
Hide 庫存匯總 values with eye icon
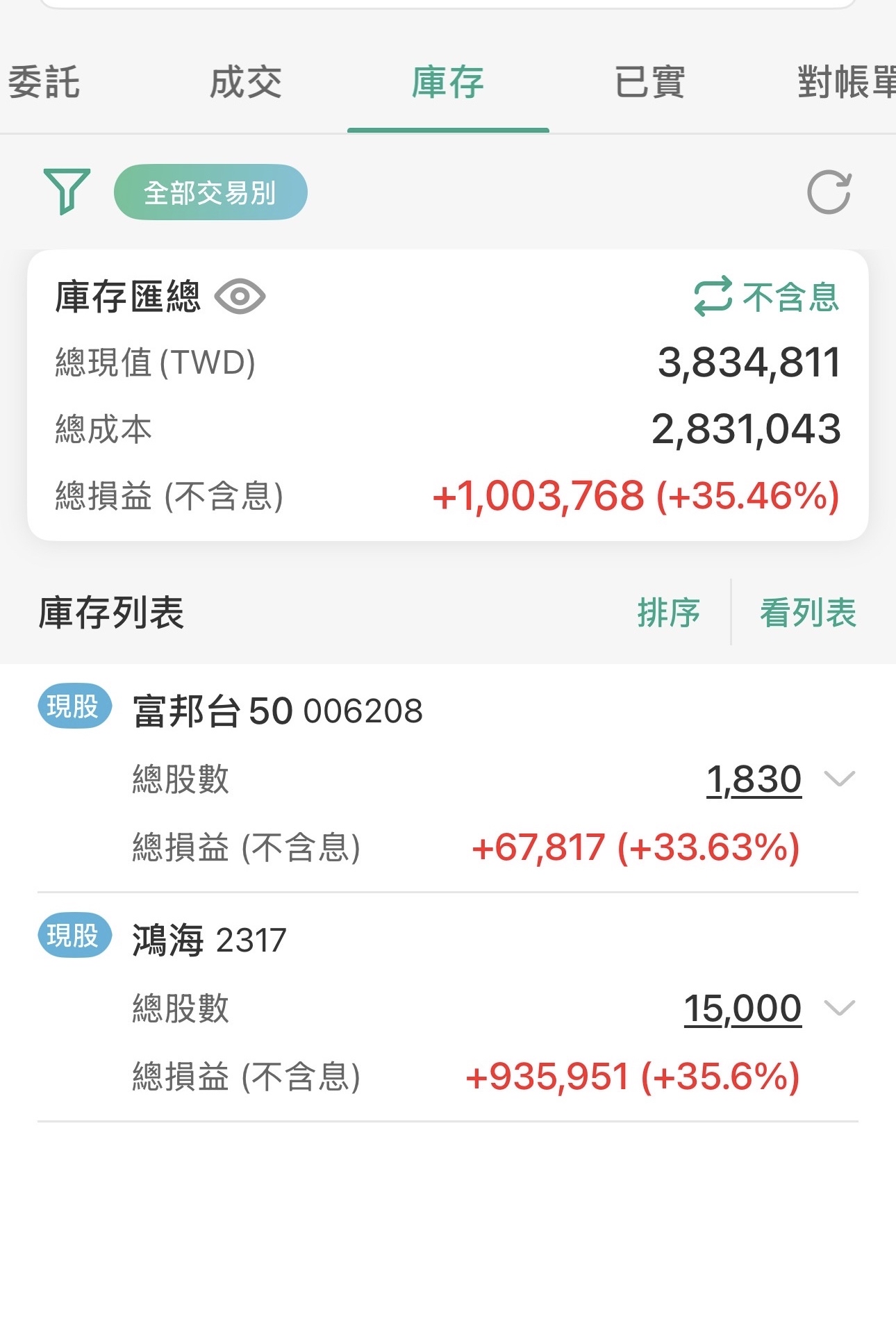coord(240,297)
